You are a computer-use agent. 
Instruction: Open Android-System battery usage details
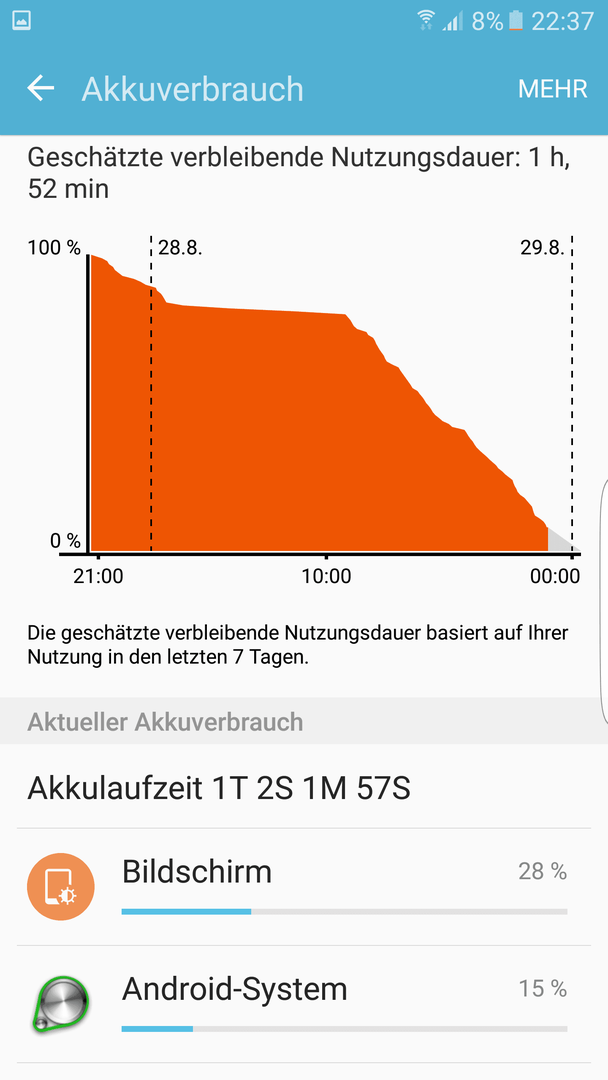304,1004
